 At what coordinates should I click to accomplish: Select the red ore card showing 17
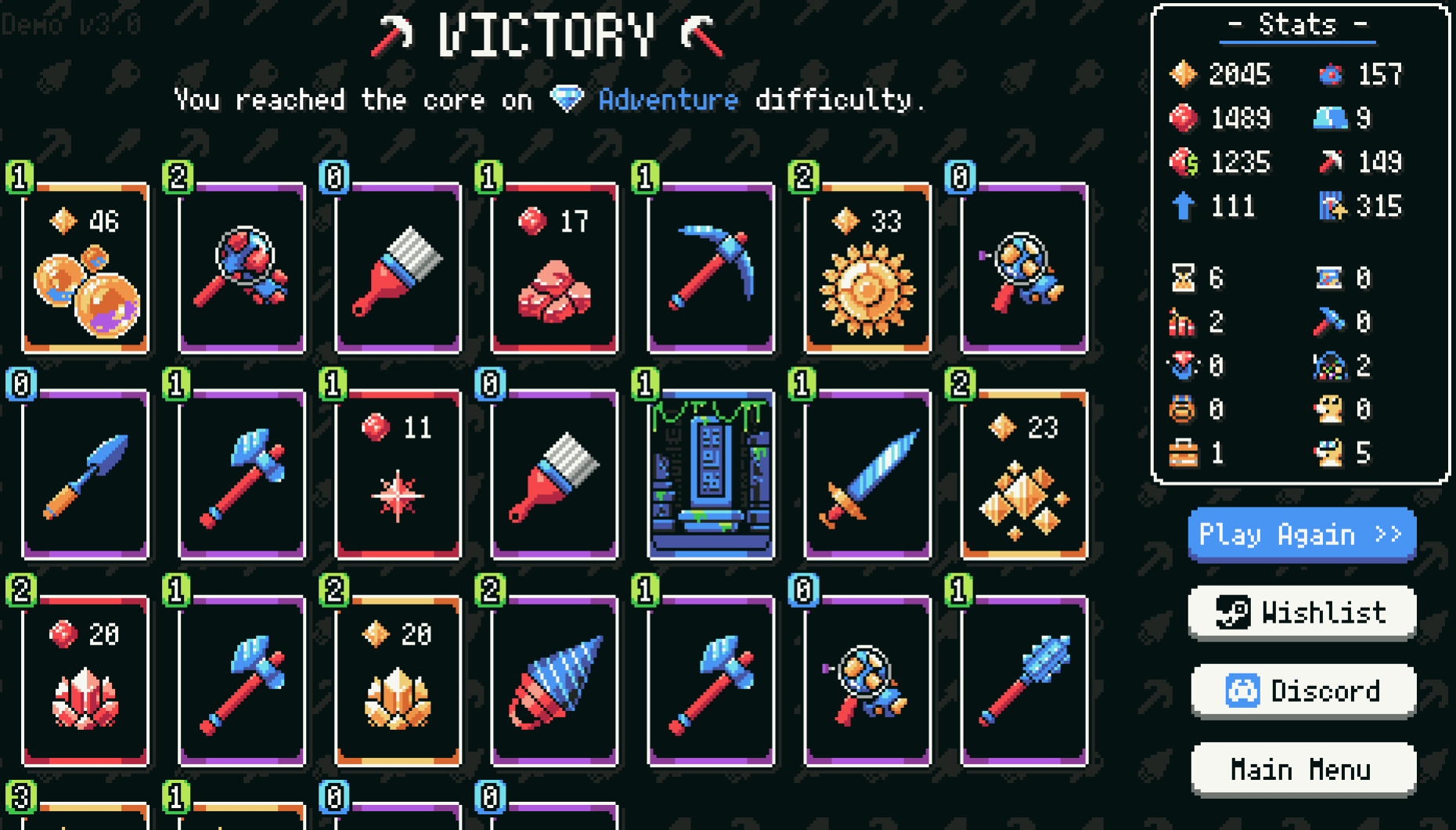[x=554, y=268]
